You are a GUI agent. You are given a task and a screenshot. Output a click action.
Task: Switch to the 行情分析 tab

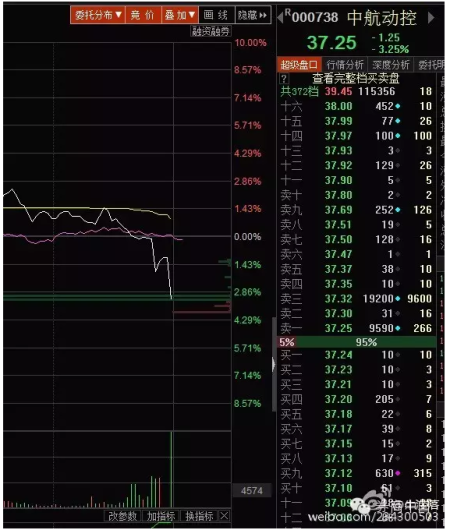[345, 64]
